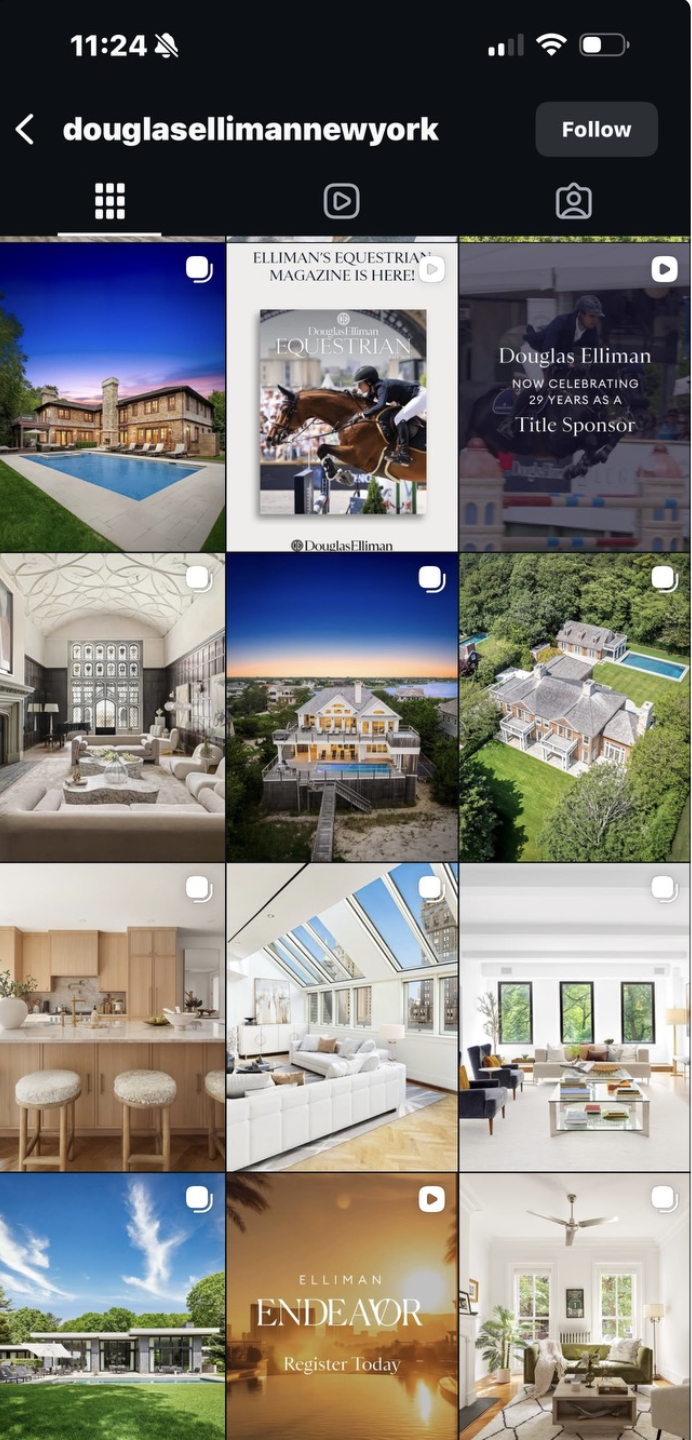This screenshot has width=692, height=1440.
Task: Open the Equestrian Magazine reel
Action: [x=342, y=397]
